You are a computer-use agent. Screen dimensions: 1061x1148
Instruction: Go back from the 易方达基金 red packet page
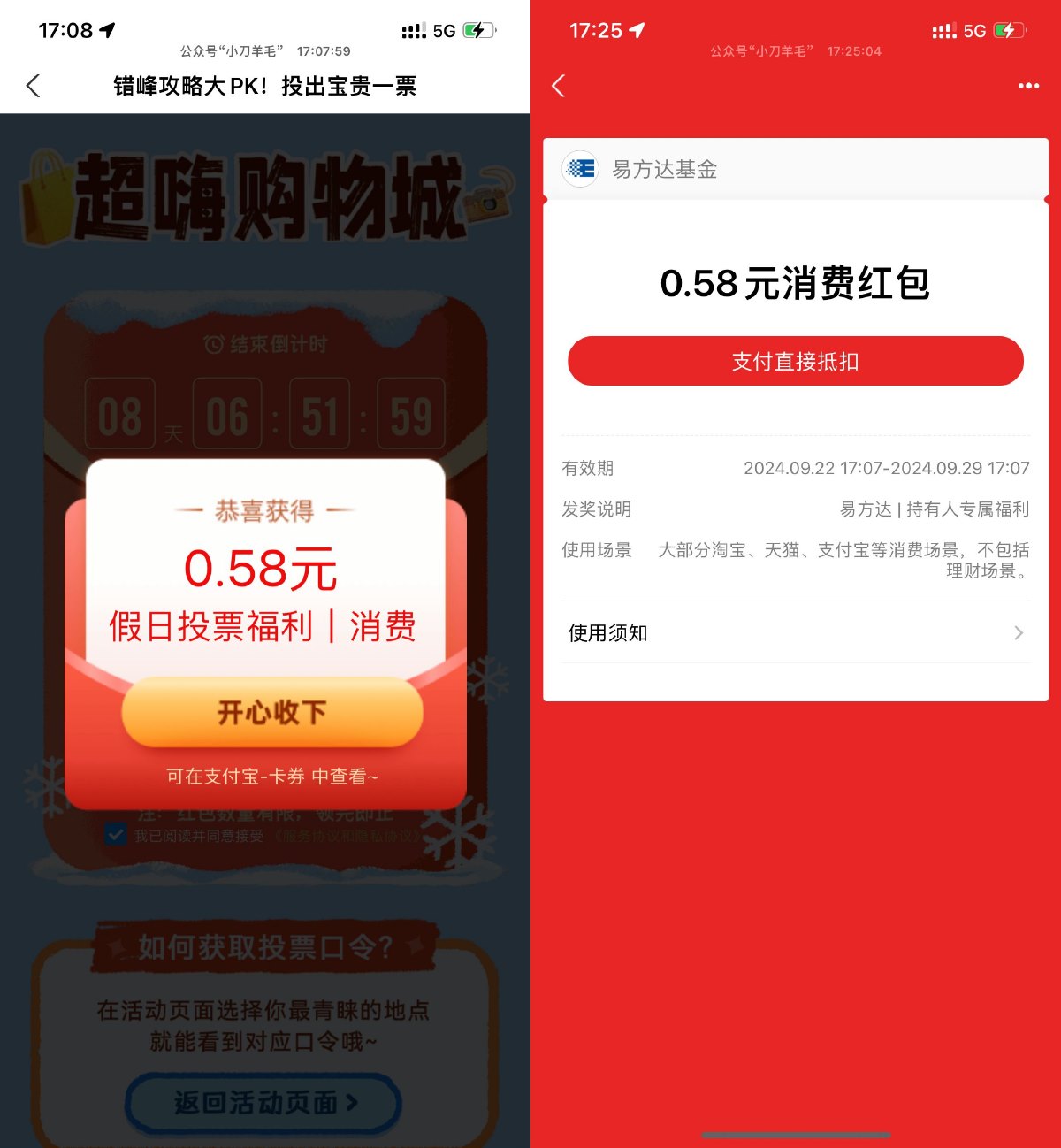point(558,86)
